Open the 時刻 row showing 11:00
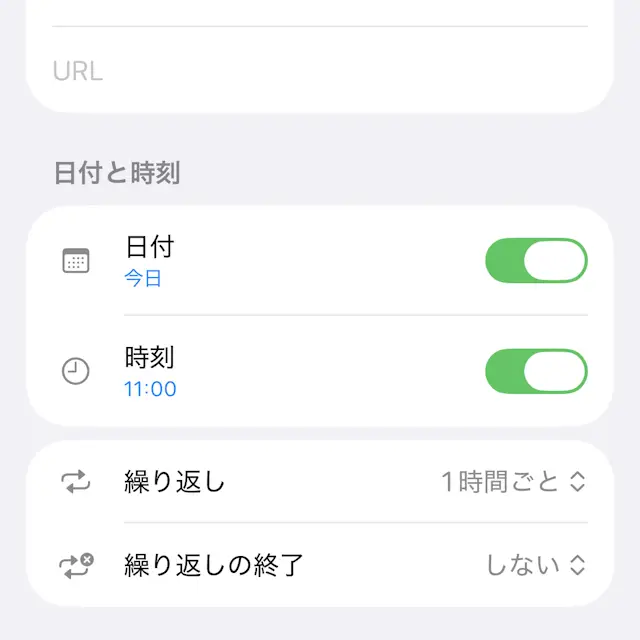Viewport: 640px width, 640px height. pos(250,372)
